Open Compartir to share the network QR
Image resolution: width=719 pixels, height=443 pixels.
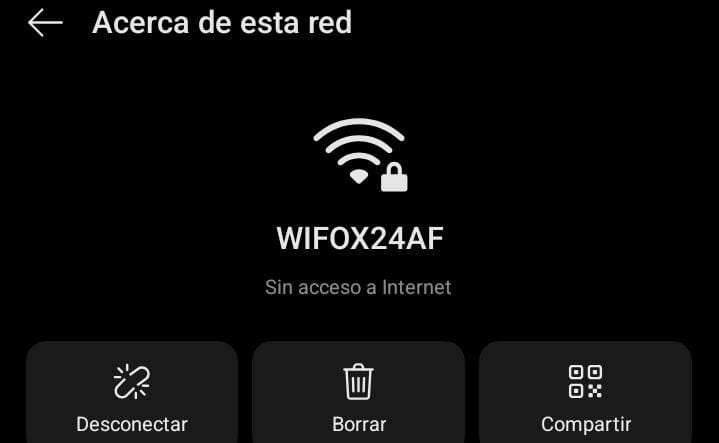pyautogui.click(x=586, y=392)
